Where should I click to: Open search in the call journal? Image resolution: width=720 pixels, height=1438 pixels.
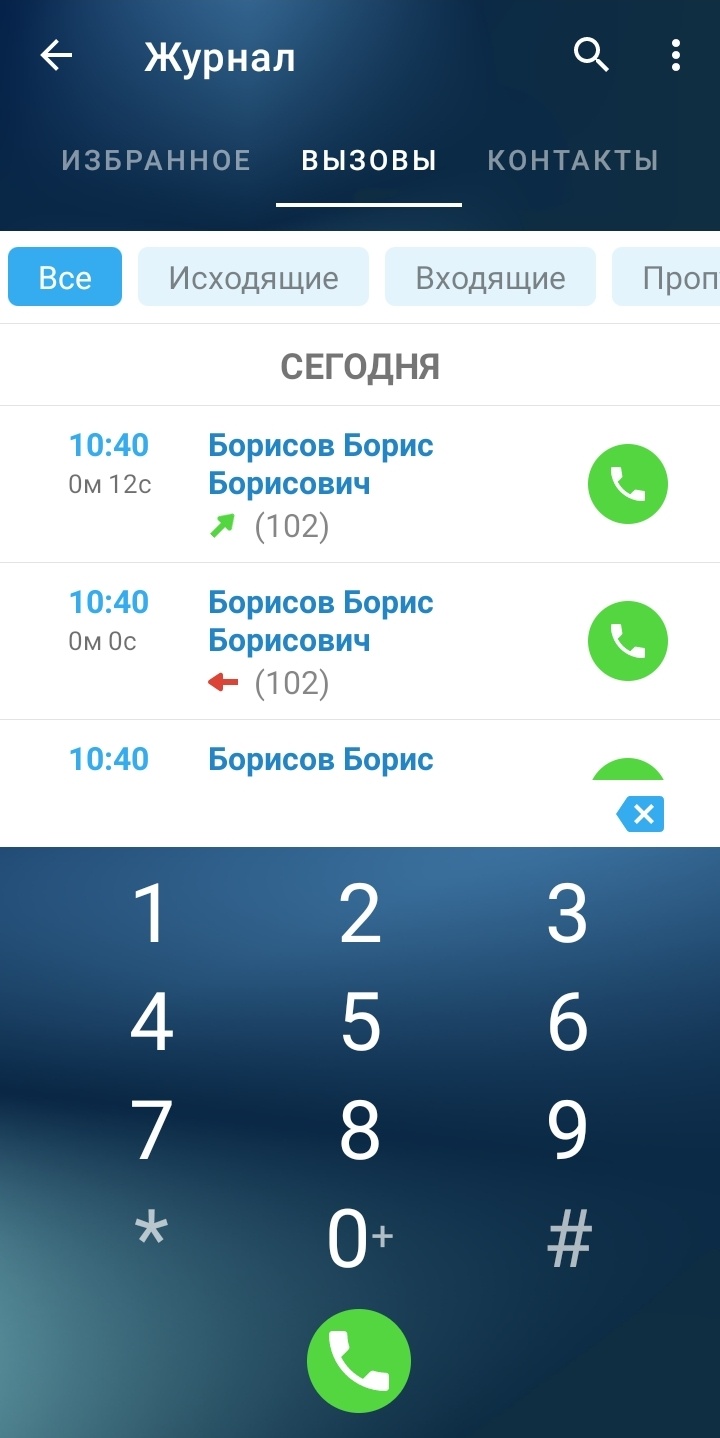coord(591,57)
